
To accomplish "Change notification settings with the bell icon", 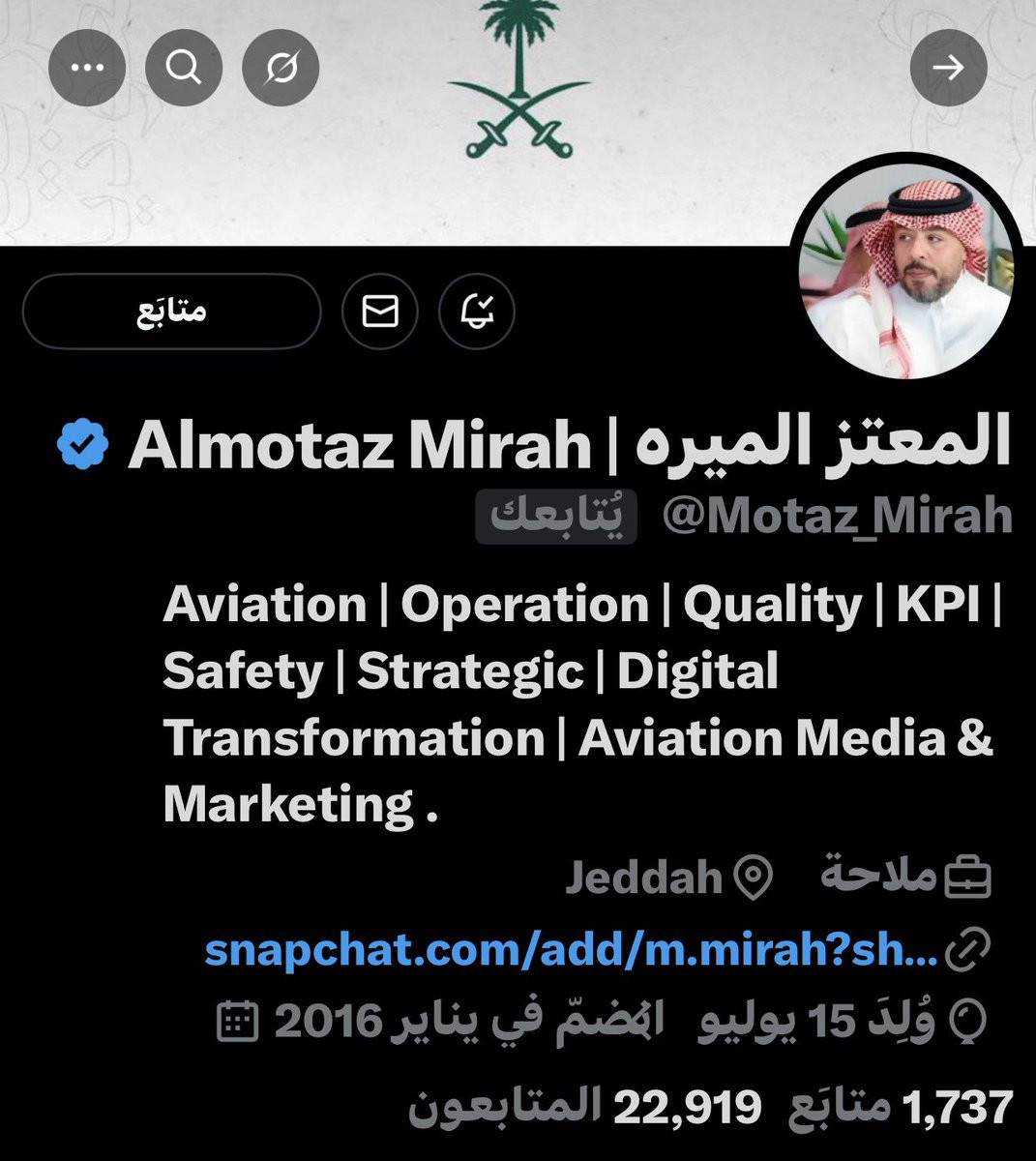I will pos(477,312).
